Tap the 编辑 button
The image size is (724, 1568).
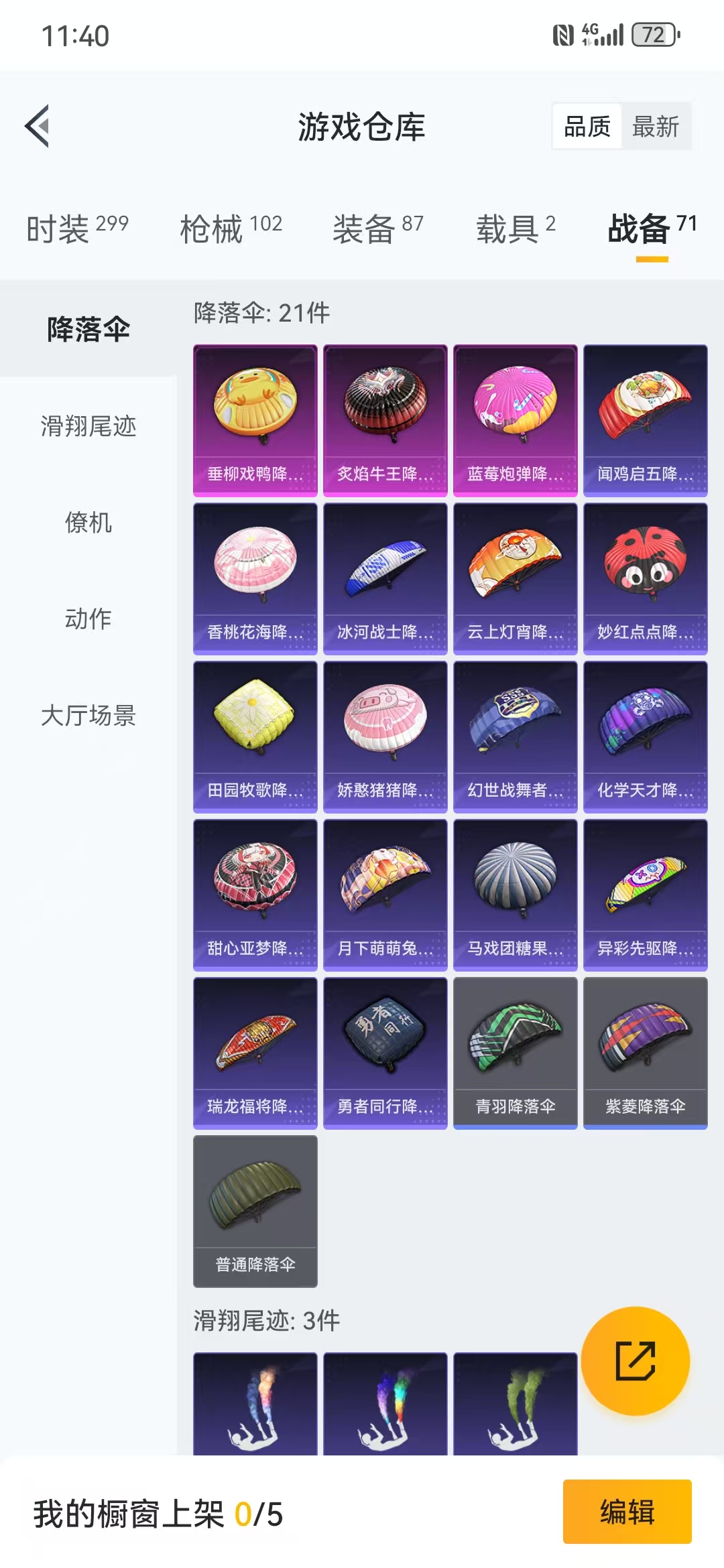(627, 1512)
